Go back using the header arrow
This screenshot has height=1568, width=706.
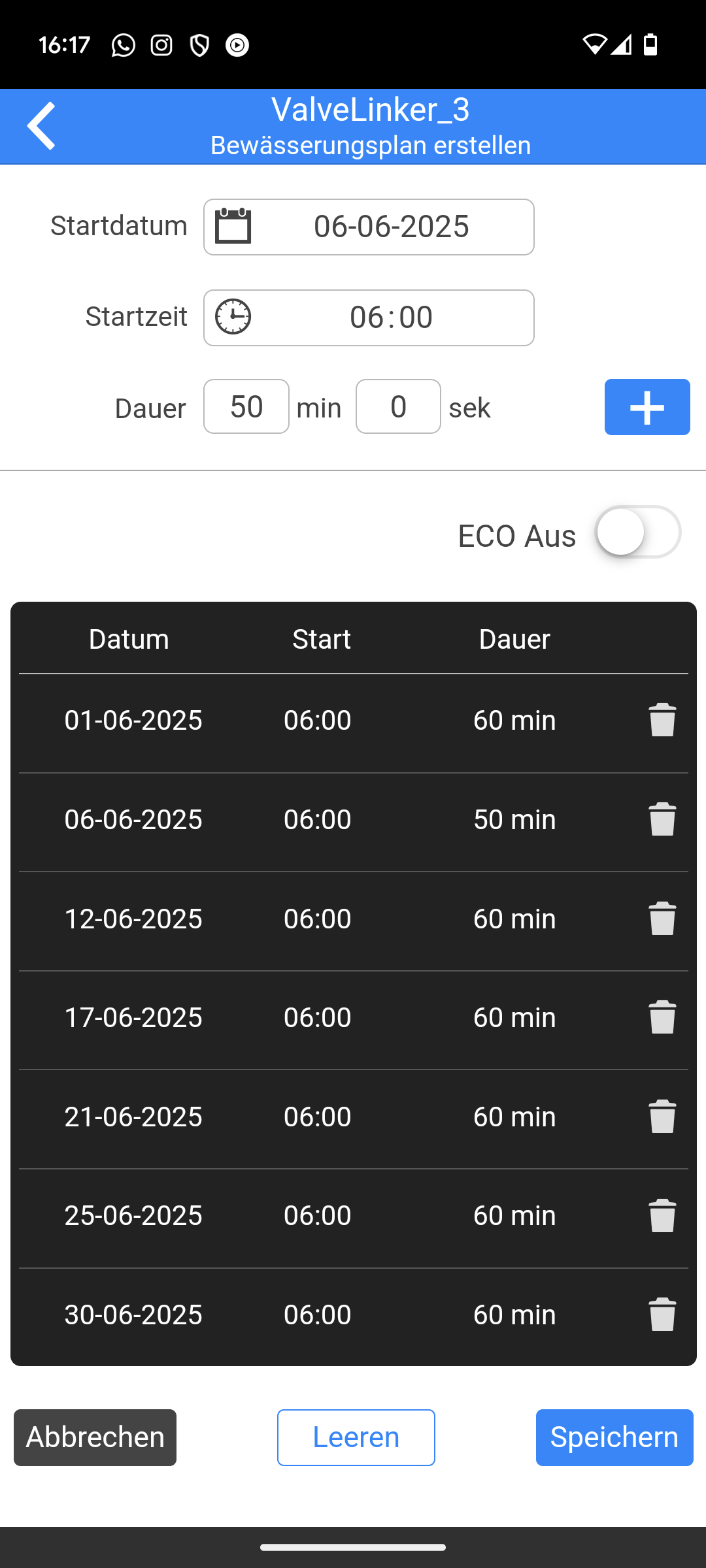[x=41, y=126]
